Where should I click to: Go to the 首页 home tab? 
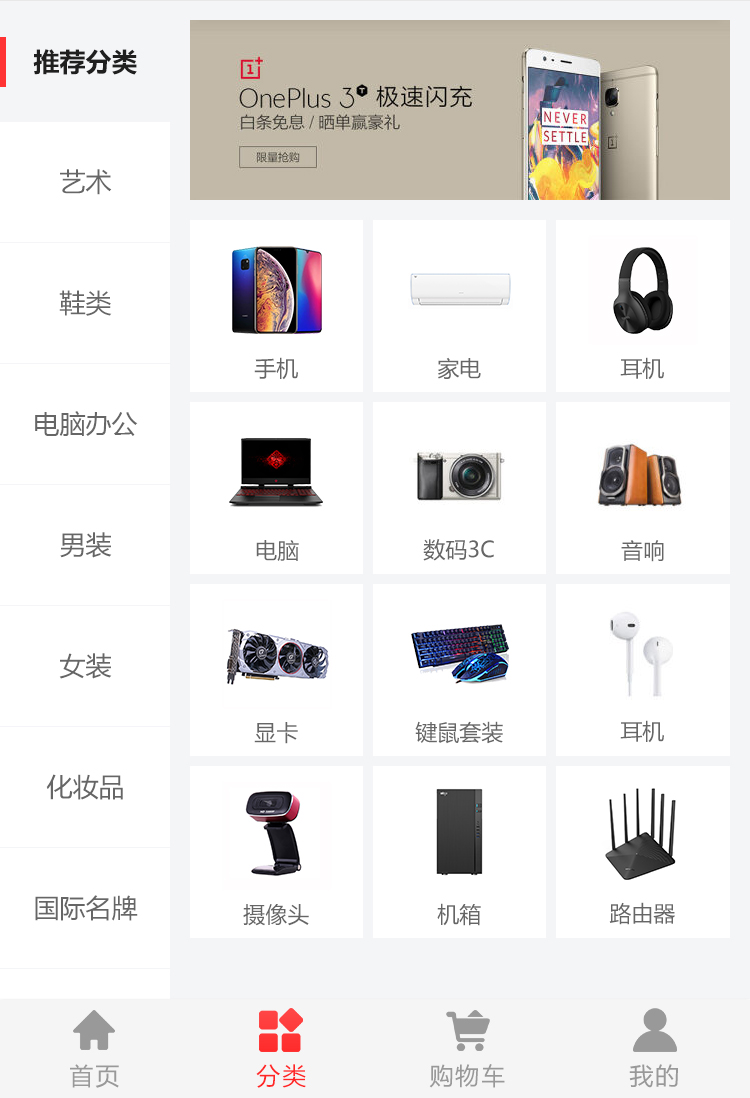click(x=94, y=1048)
